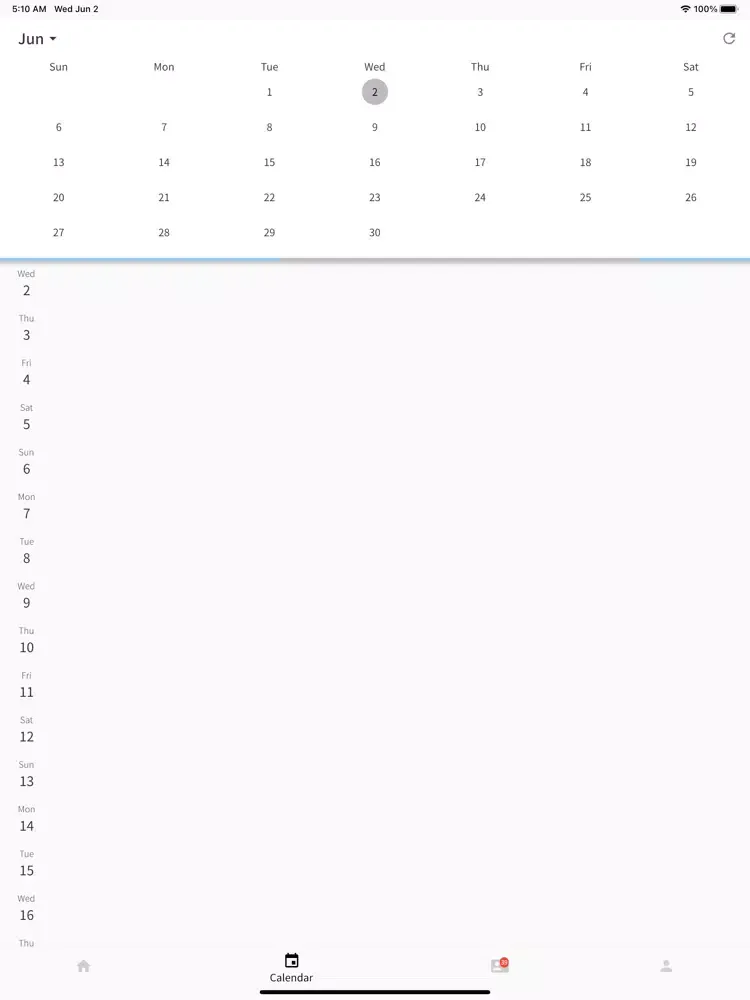This screenshot has height=1000, width=750.
Task: Go to the profile tab
Action: click(x=666, y=966)
